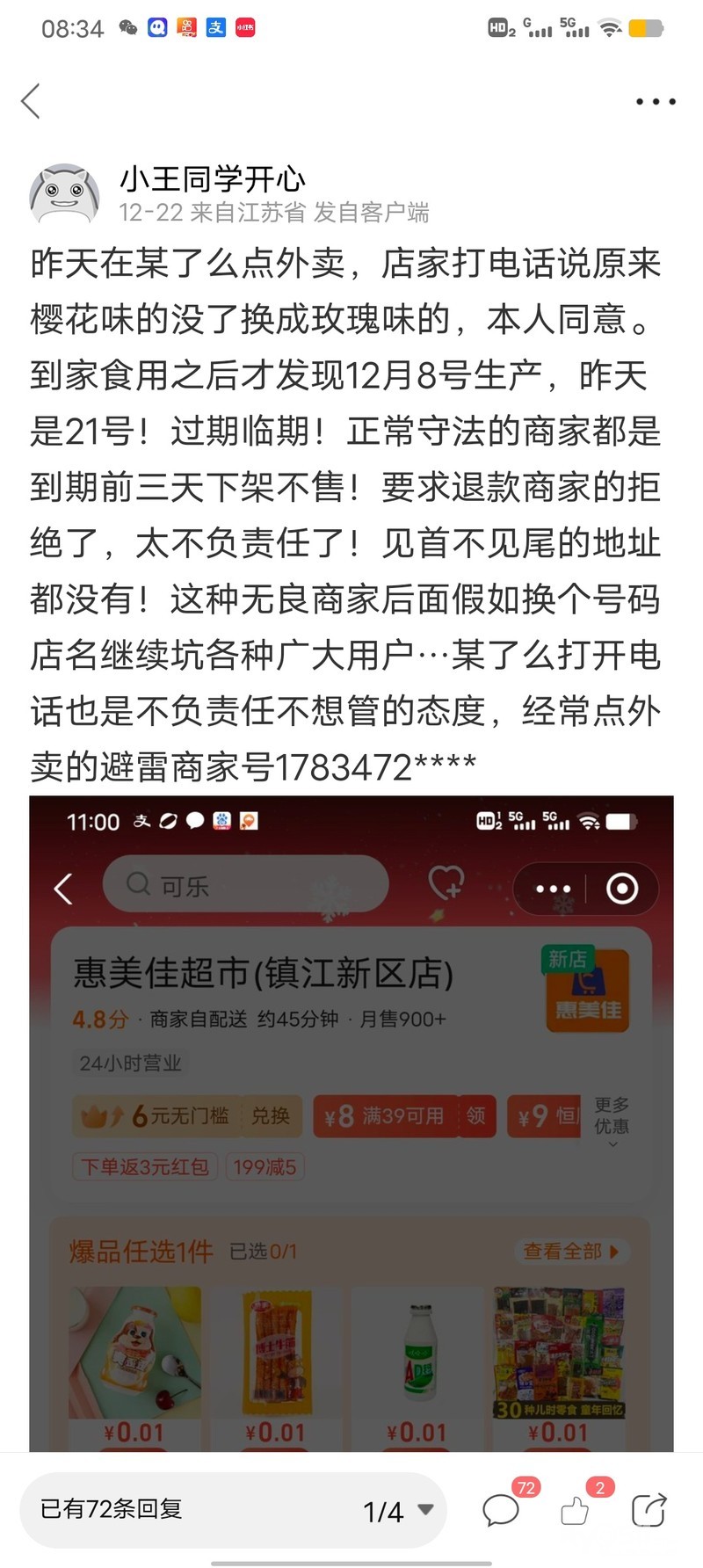Go back using the top-left arrow
703x1568 pixels.
coord(32,101)
